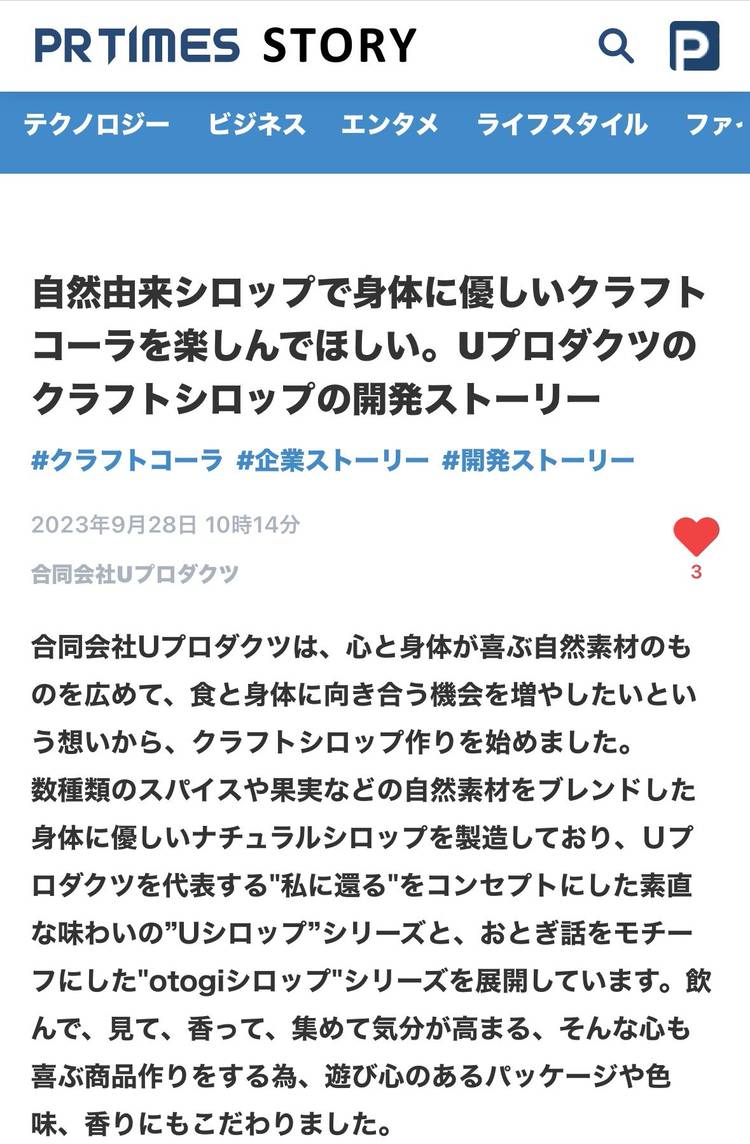750x1144 pixels.
Task: Like this story with the heart
Action: point(696,538)
